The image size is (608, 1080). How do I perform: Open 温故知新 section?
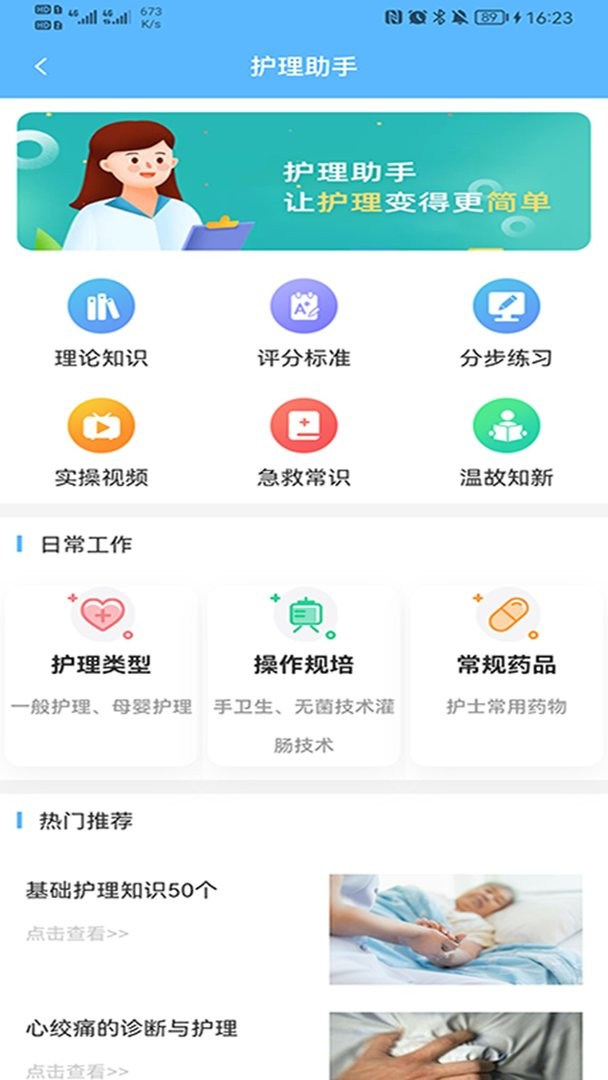tap(506, 443)
